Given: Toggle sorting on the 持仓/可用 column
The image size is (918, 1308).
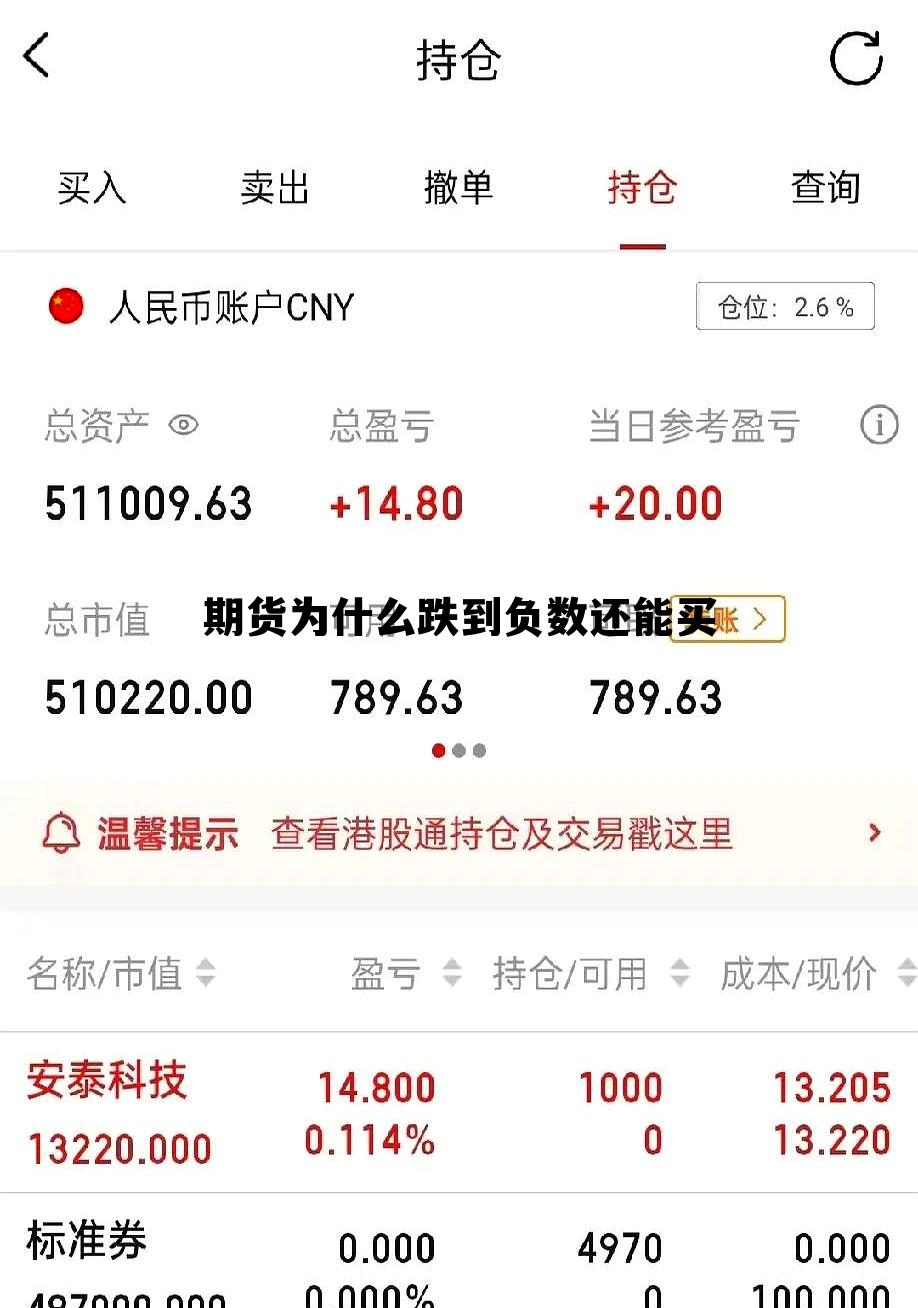Looking at the screenshot, I should 679,973.
